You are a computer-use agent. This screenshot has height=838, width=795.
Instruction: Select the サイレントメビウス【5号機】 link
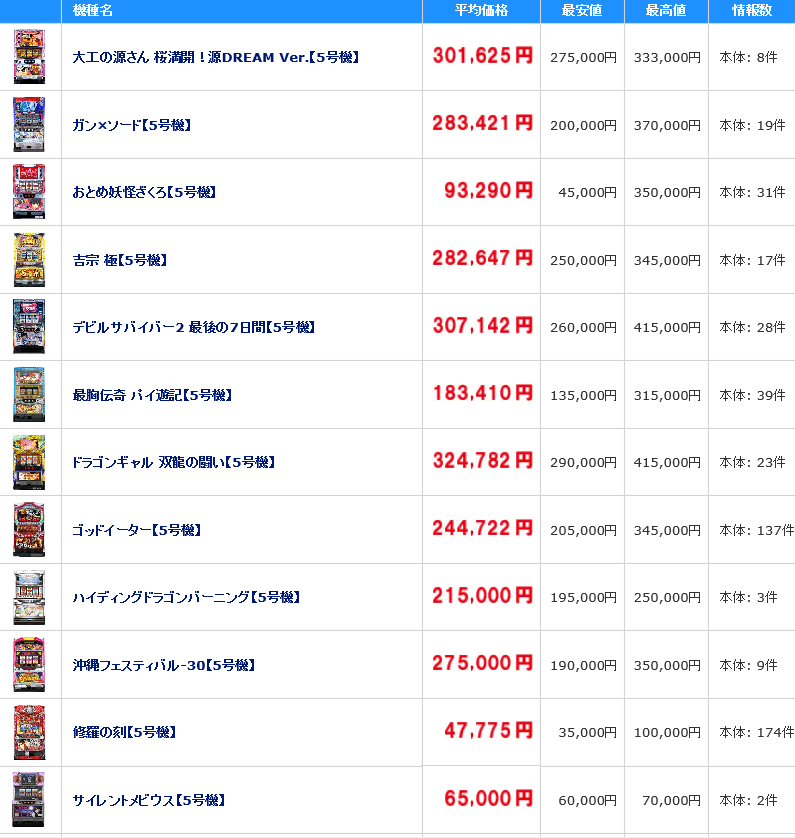148,800
